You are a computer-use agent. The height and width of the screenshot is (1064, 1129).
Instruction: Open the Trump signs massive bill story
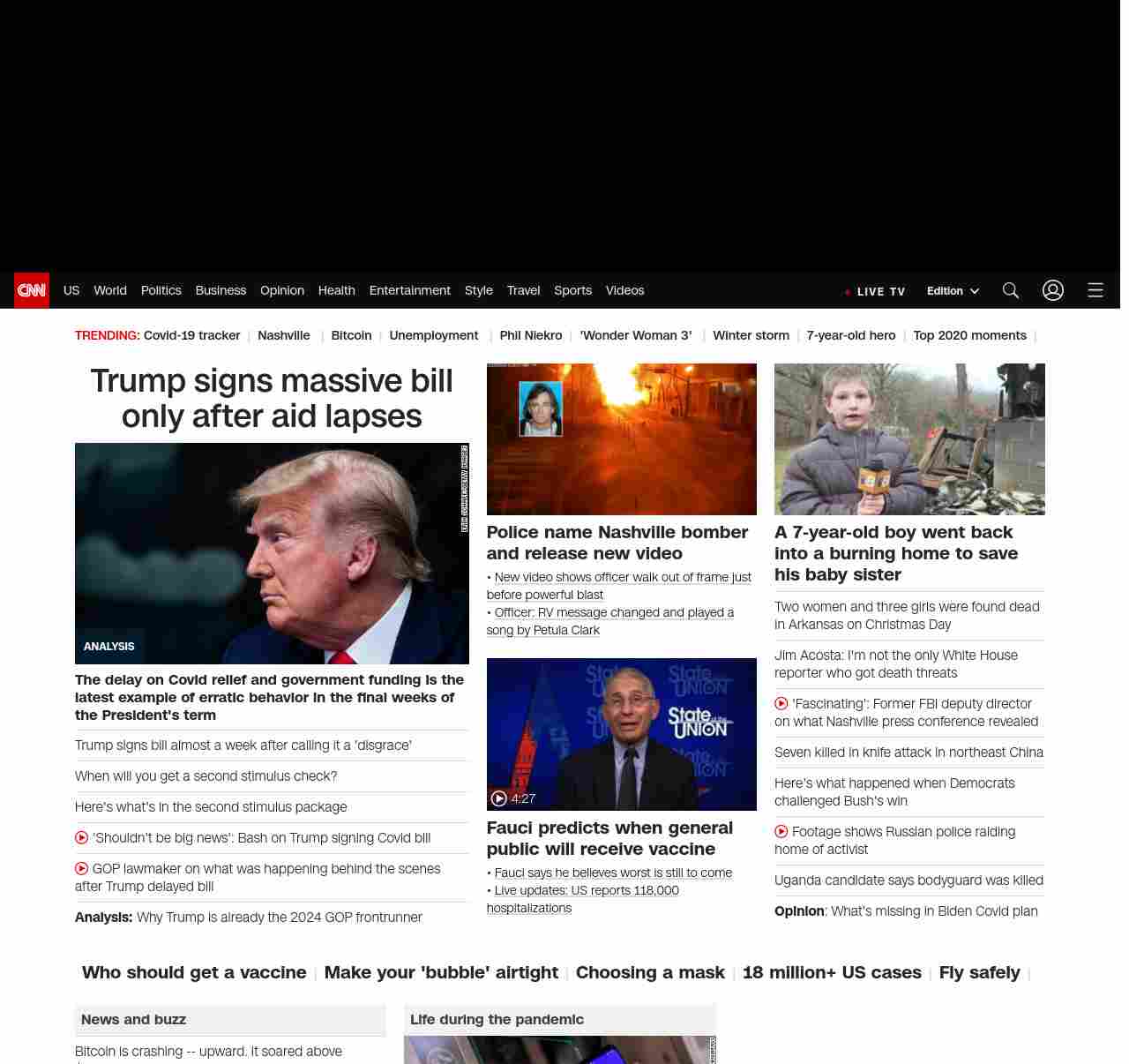click(x=272, y=398)
